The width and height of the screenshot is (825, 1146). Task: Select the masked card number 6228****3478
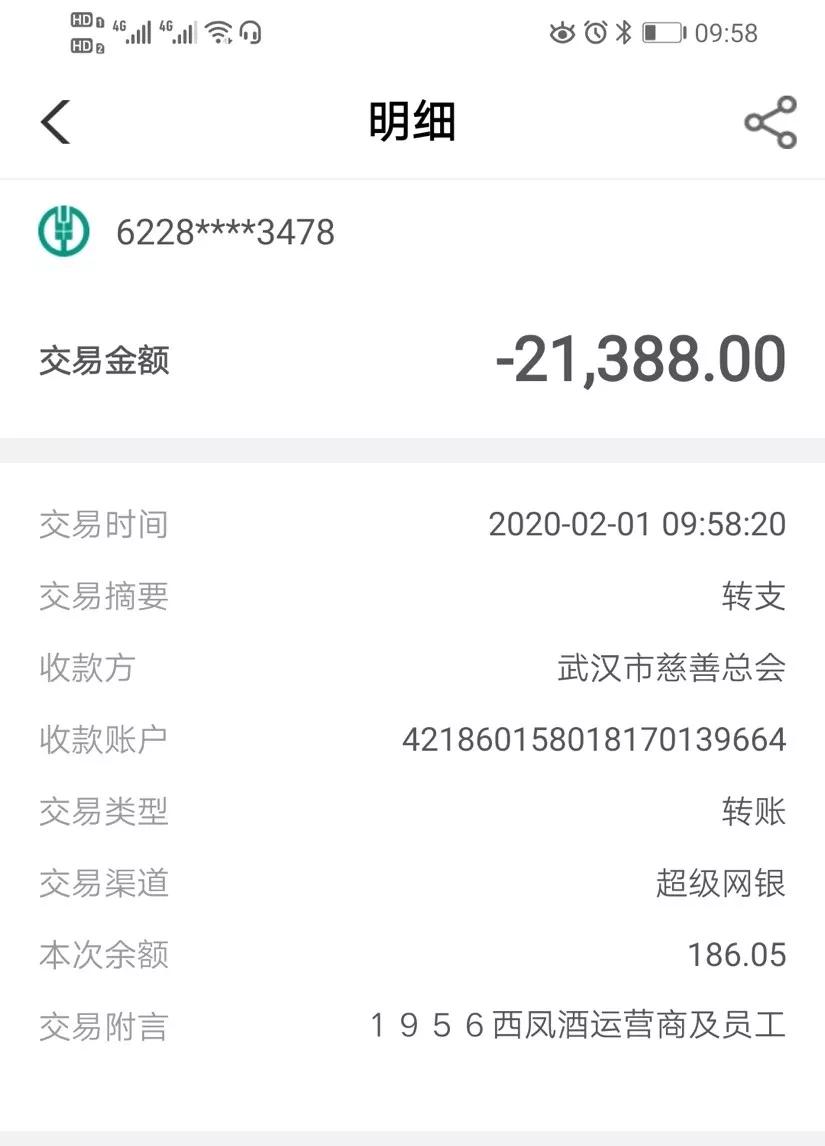pyautogui.click(x=227, y=231)
